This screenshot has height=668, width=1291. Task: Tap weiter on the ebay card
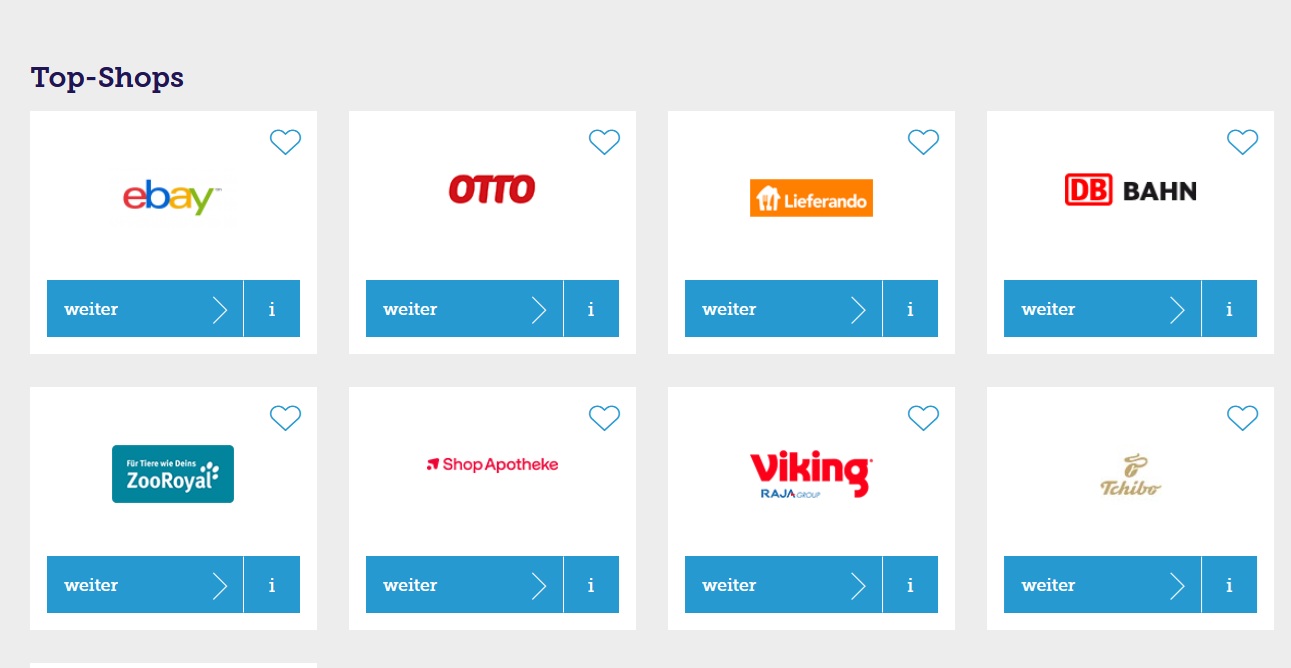pyautogui.click(x=145, y=309)
